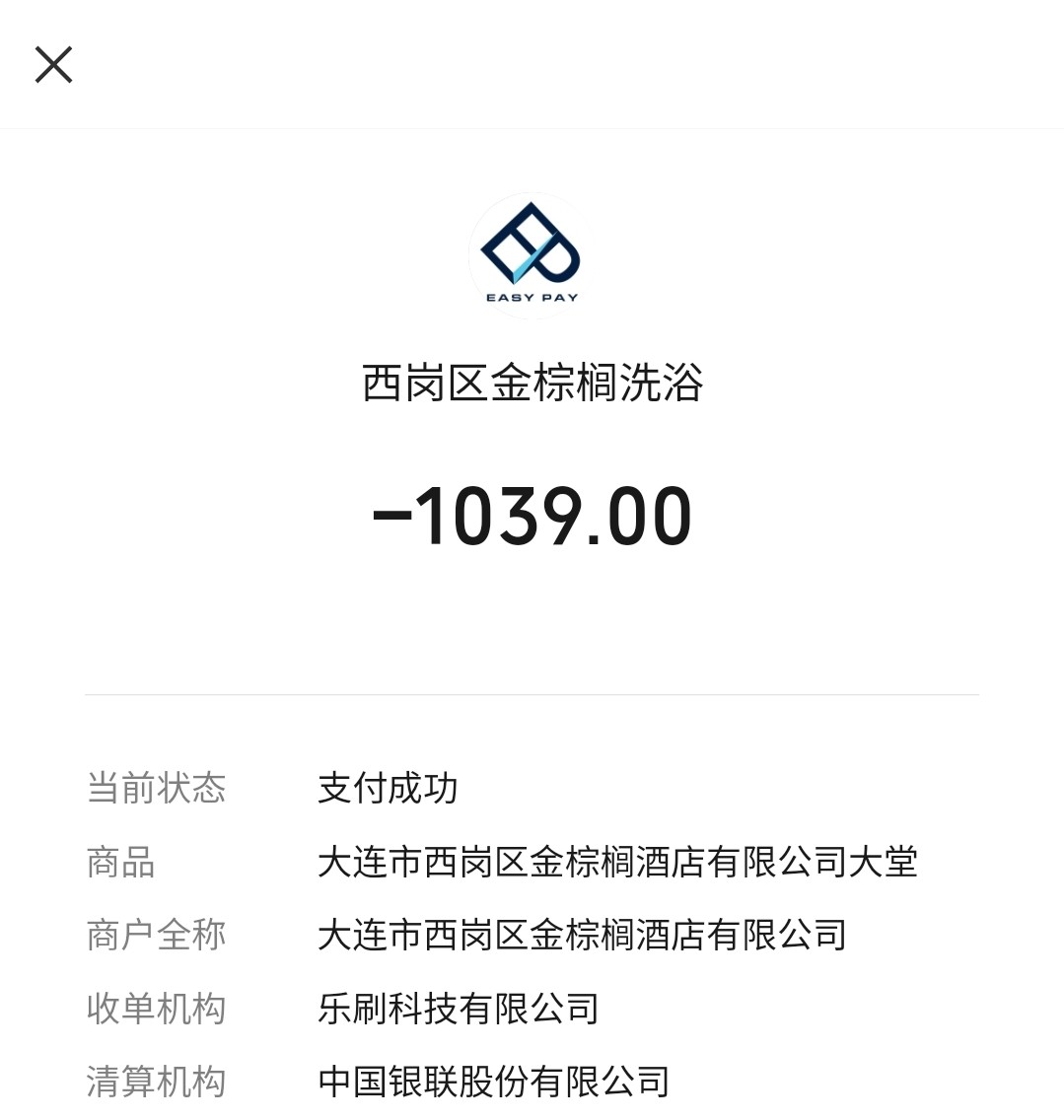Screen dimensions: 1064x1120
Task: Tap the circular payment brand icon above merchant name
Action: coord(532,254)
